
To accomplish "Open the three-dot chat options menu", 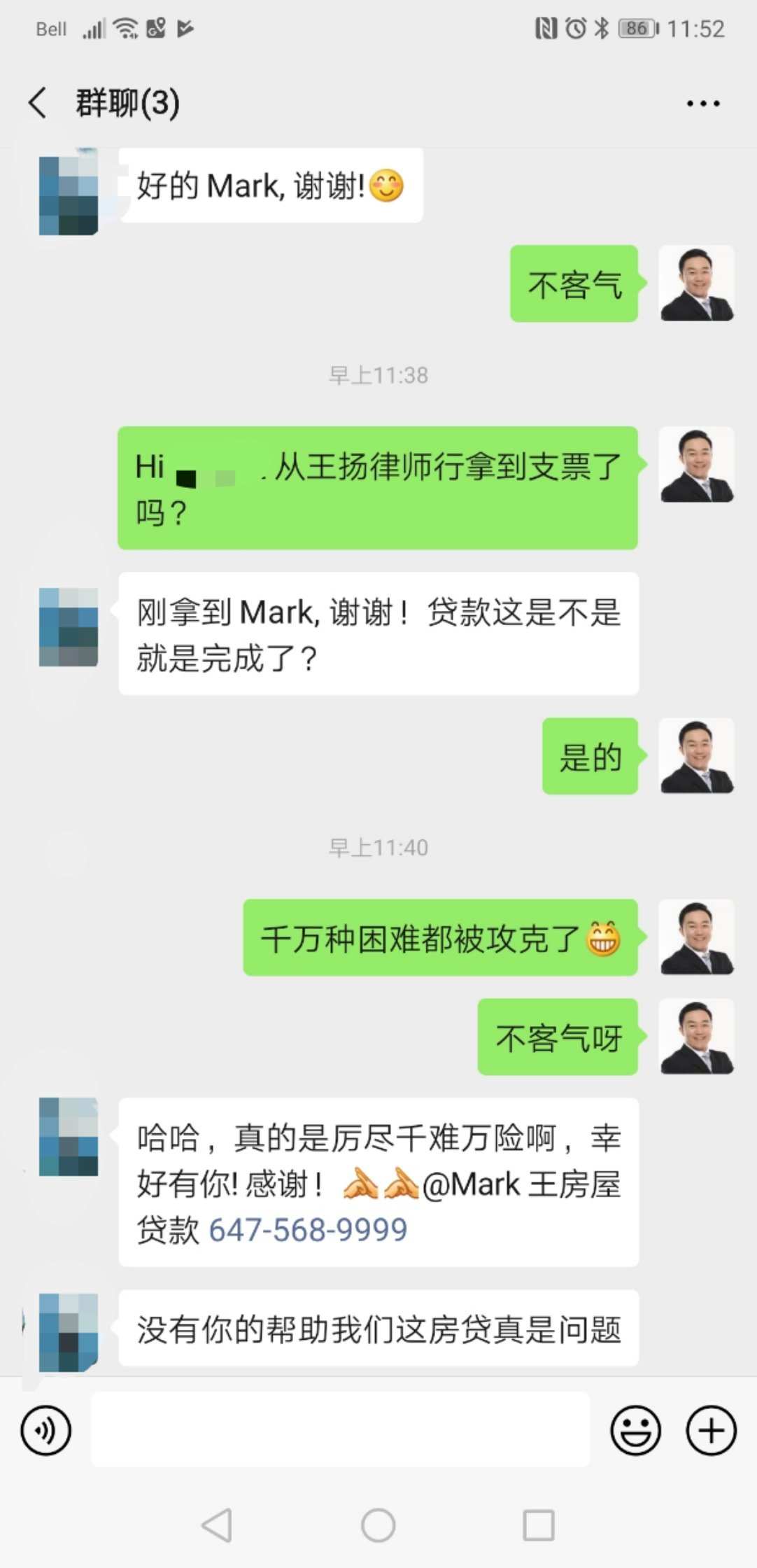I will coord(702,104).
